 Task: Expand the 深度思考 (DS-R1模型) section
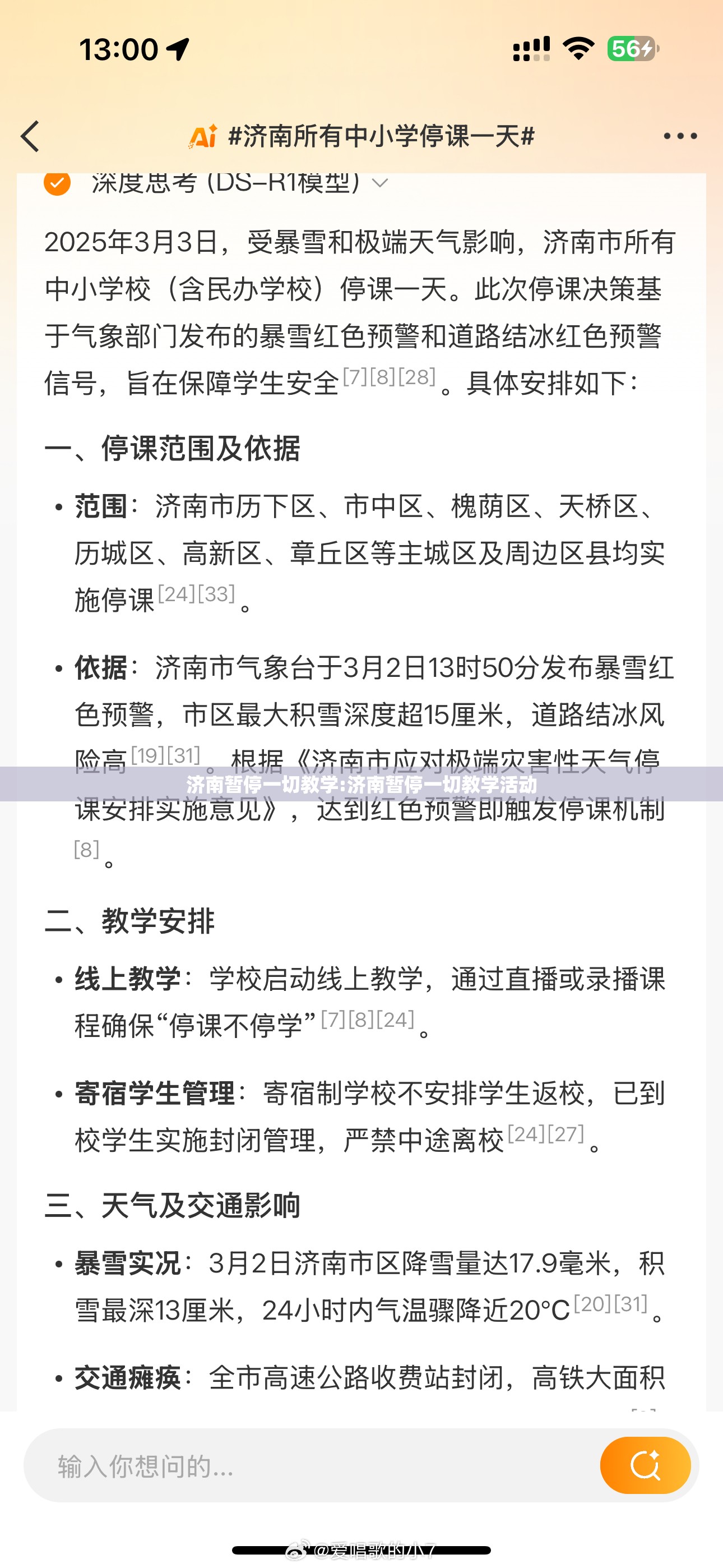[380, 183]
